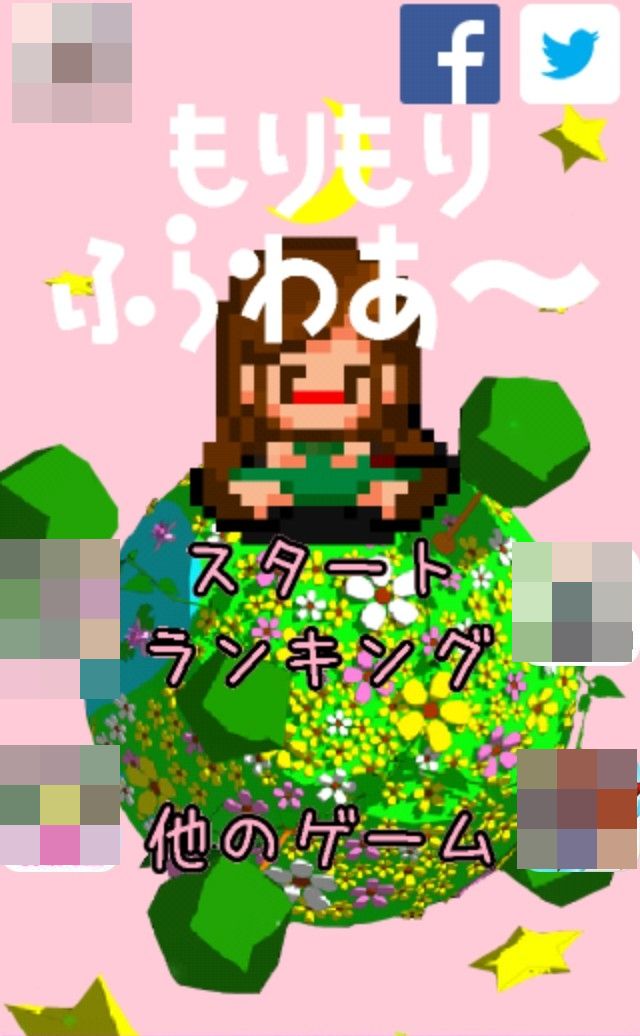Share the game on Twitter
The width and height of the screenshot is (640, 1036).
pos(569,54)
